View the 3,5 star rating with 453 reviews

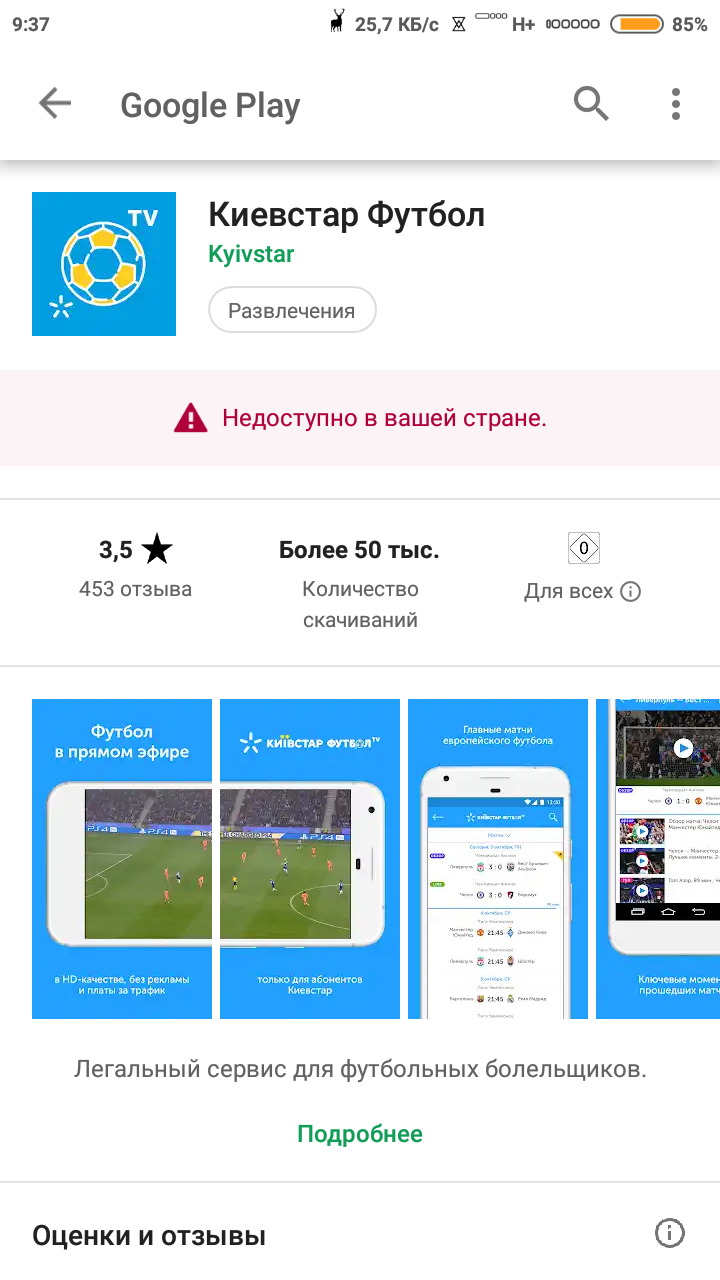click(x=135, y=567)
